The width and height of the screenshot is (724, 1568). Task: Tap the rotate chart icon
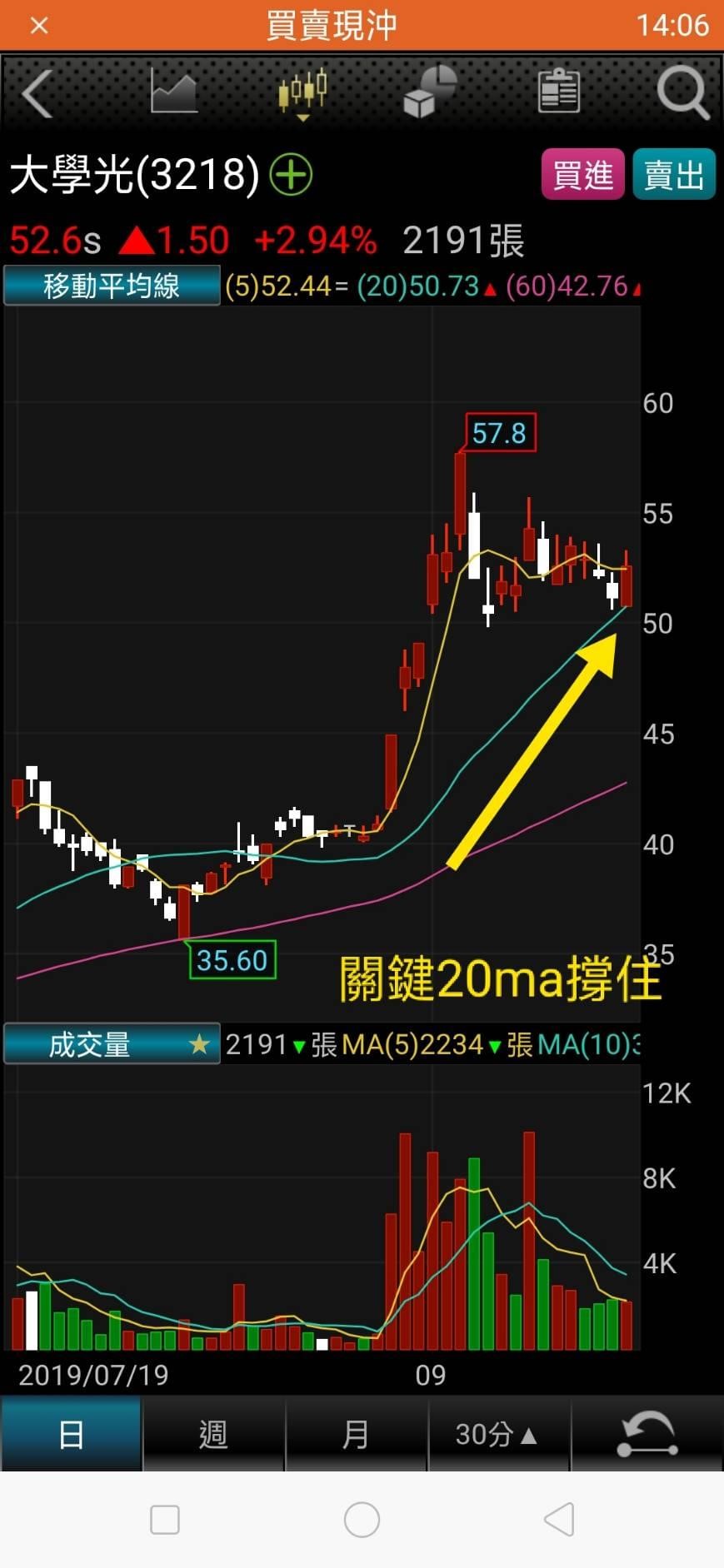point(647,1434)
